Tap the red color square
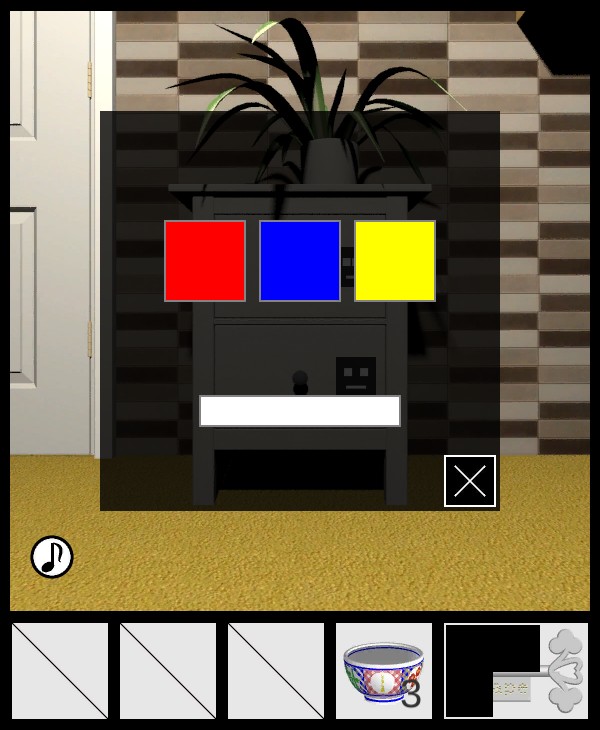Viewport: 600px width, 730px height. click(205, 261)
